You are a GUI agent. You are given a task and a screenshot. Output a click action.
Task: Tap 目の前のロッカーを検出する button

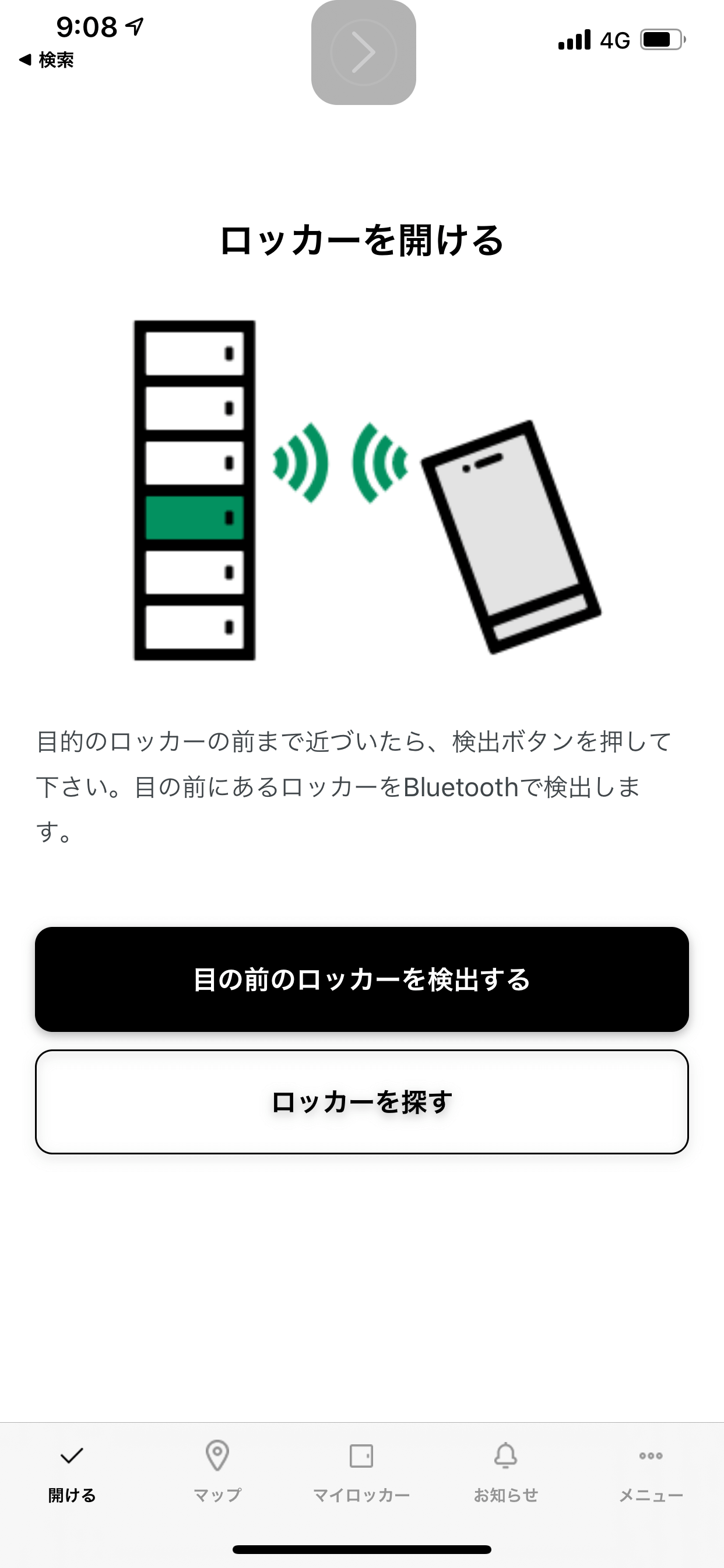pos(362,979)
